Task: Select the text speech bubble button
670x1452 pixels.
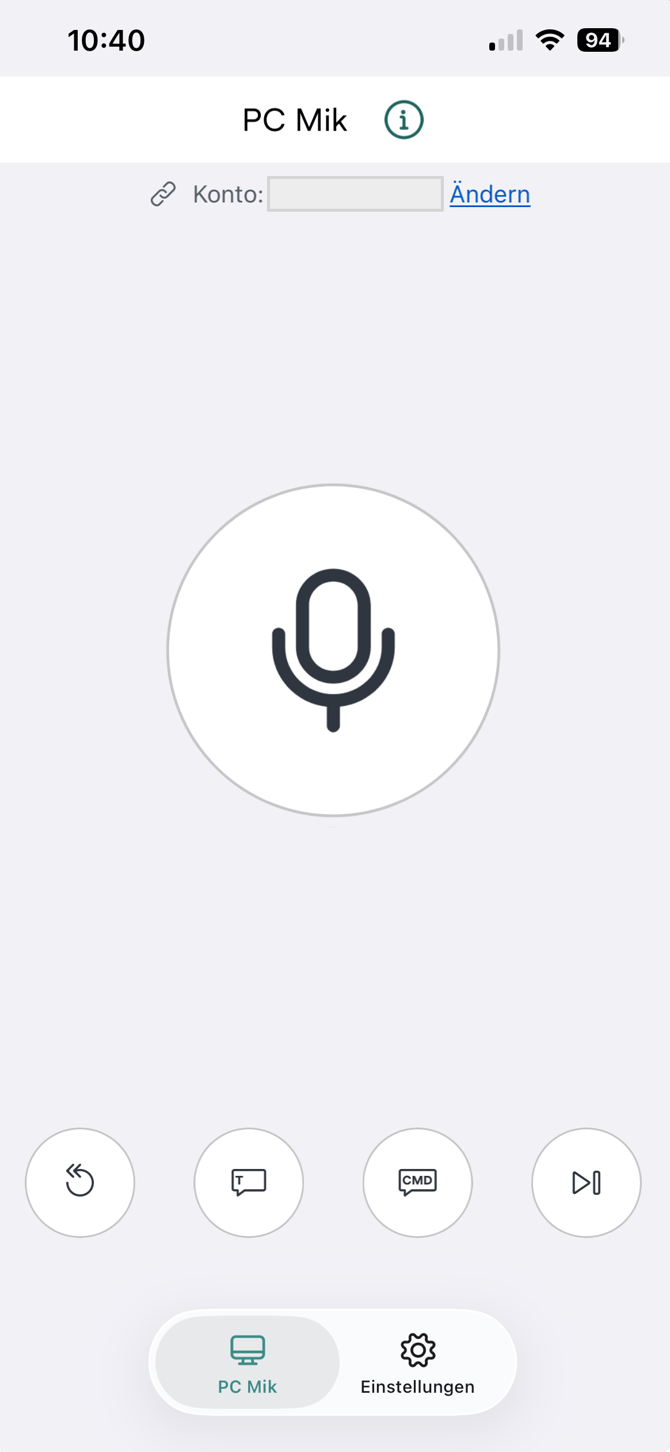Action: [x=249, y=1183]
